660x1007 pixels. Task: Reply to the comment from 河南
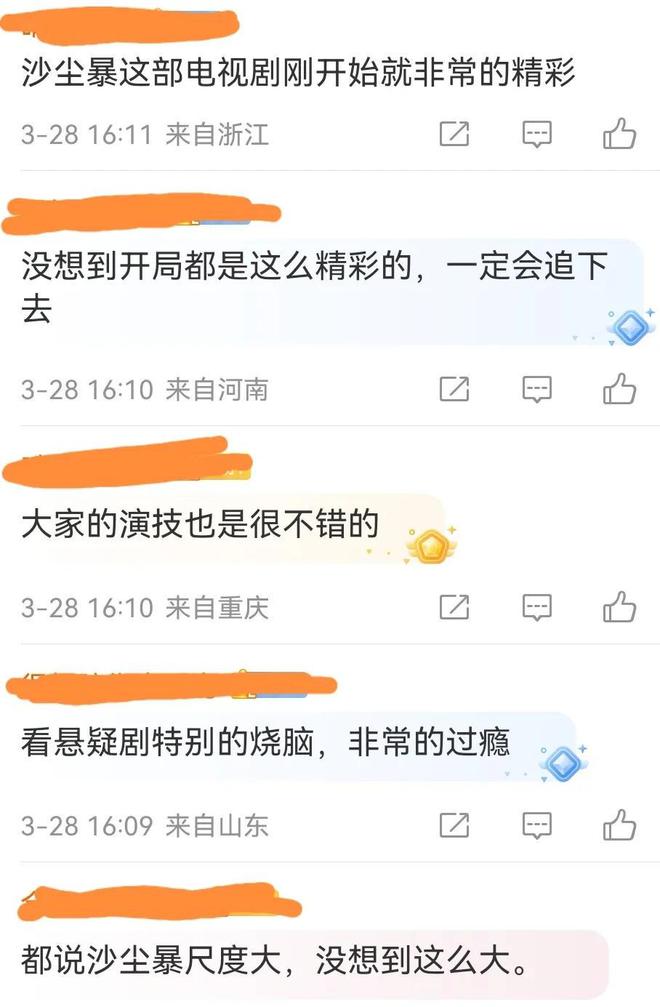pyautogui.click(x=537, y=388)
